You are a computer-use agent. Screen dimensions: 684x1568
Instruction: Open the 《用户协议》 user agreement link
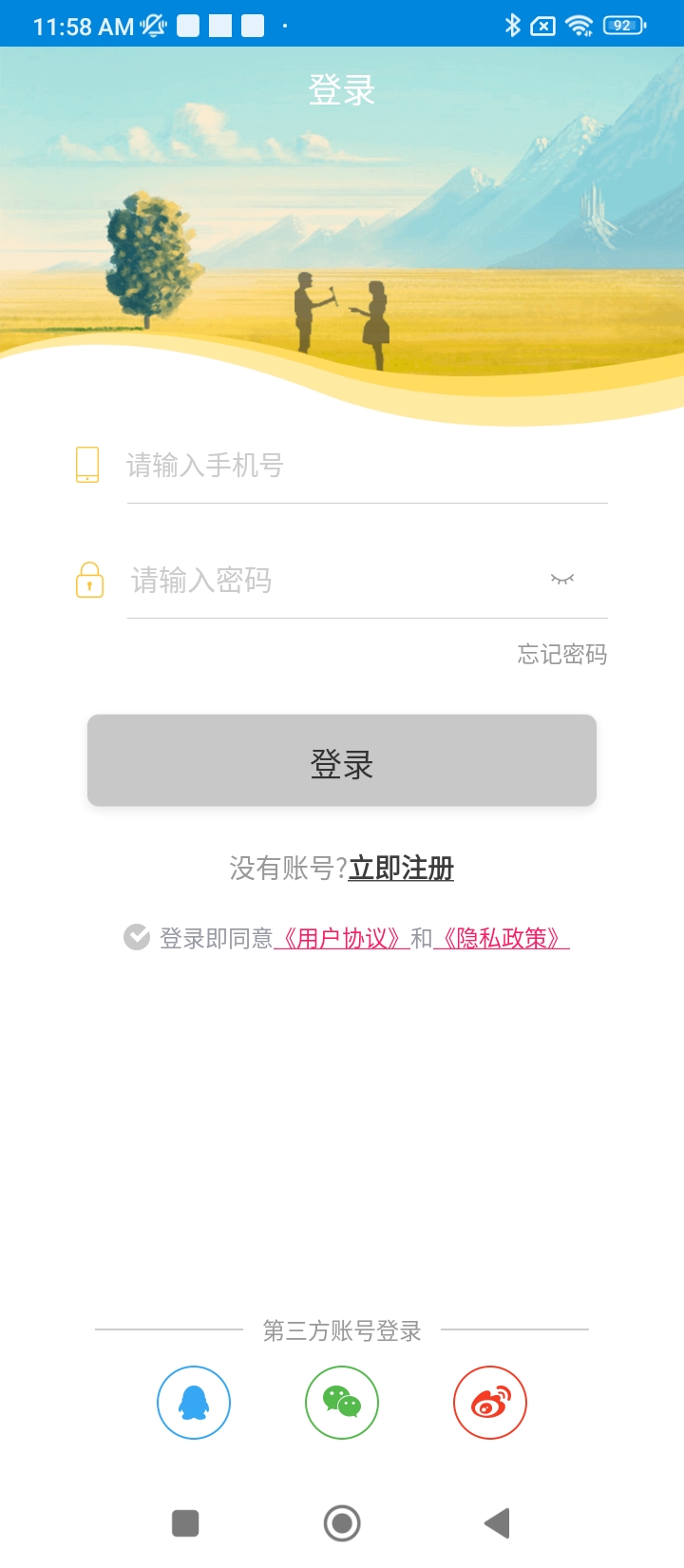(x=342, y=939)
